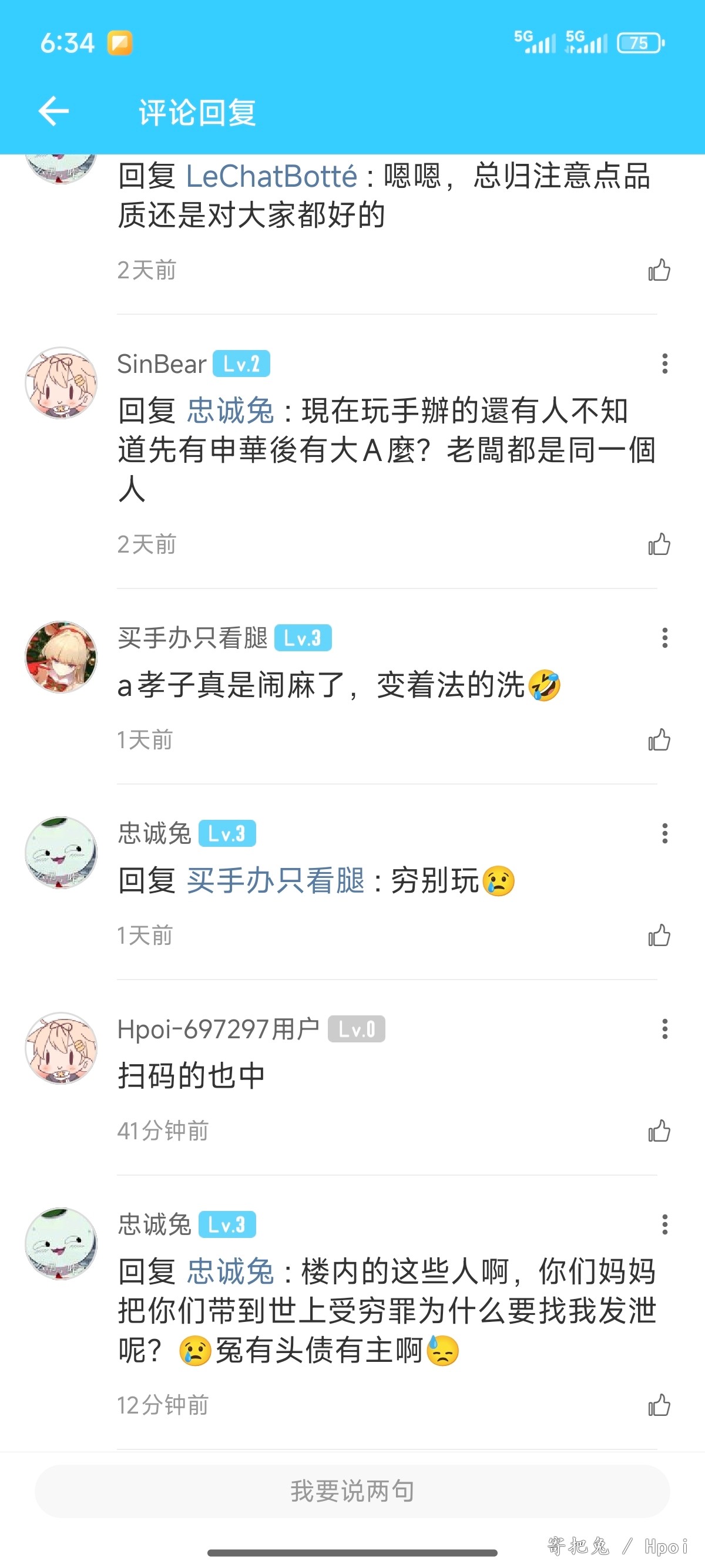Like the comment "a孝子真是闹麻了"
Viewport: 705px width, 1568px height.
click(659, 740)
